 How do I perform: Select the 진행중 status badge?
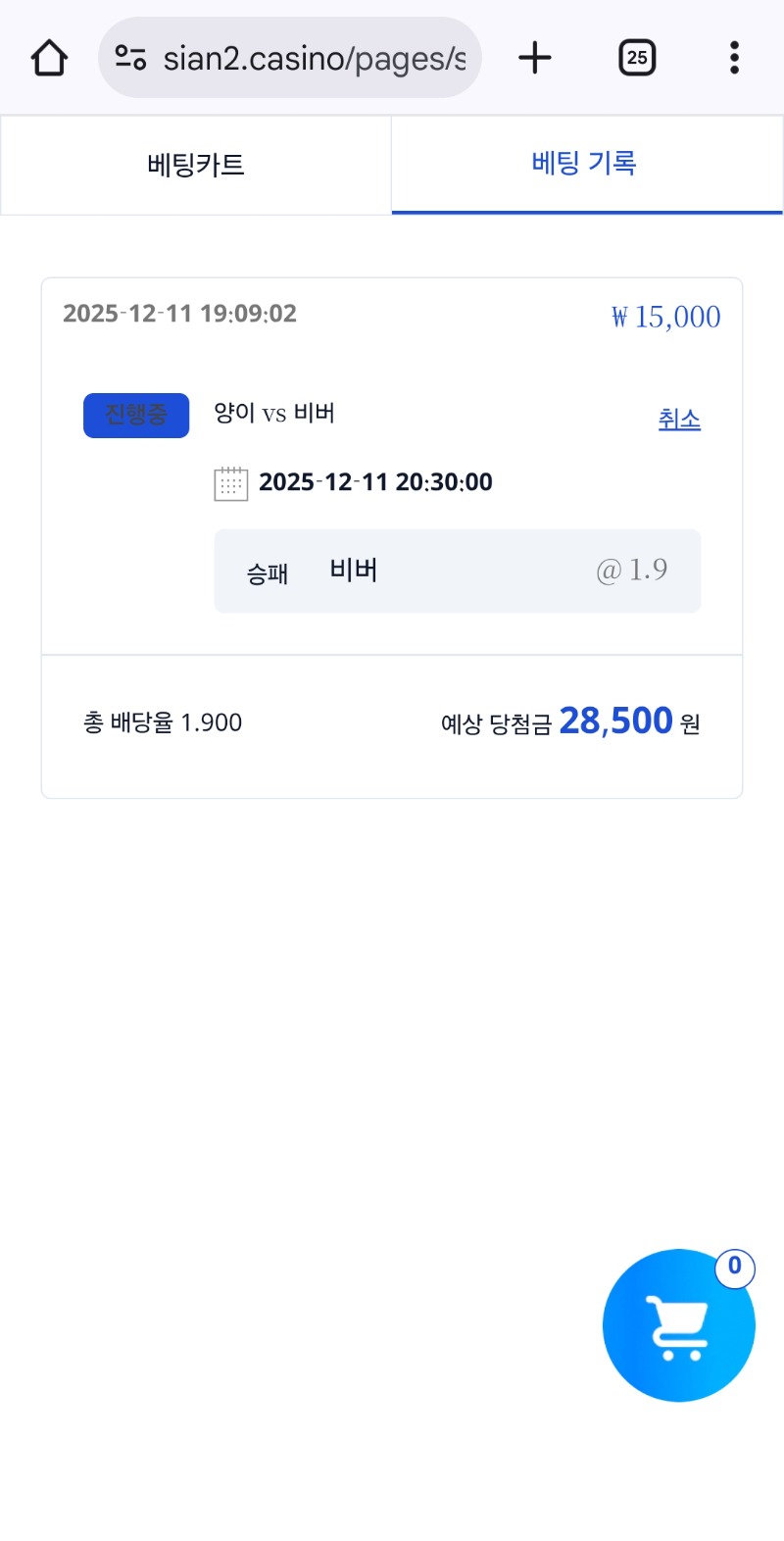pyautogui.click(x=135, y=415)
